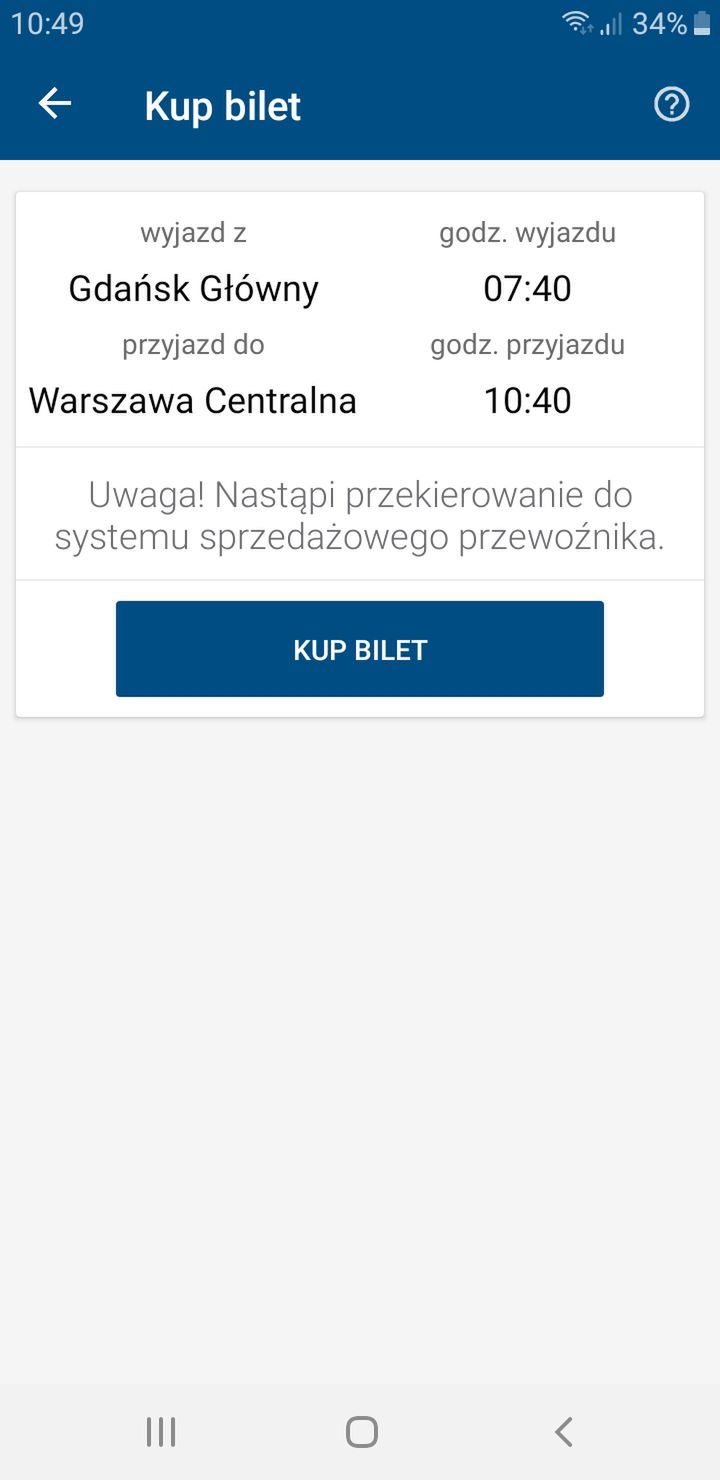Tap the KUP BILET button
Viewport: 720px width, 1480px height.
[x=360, y=649]
